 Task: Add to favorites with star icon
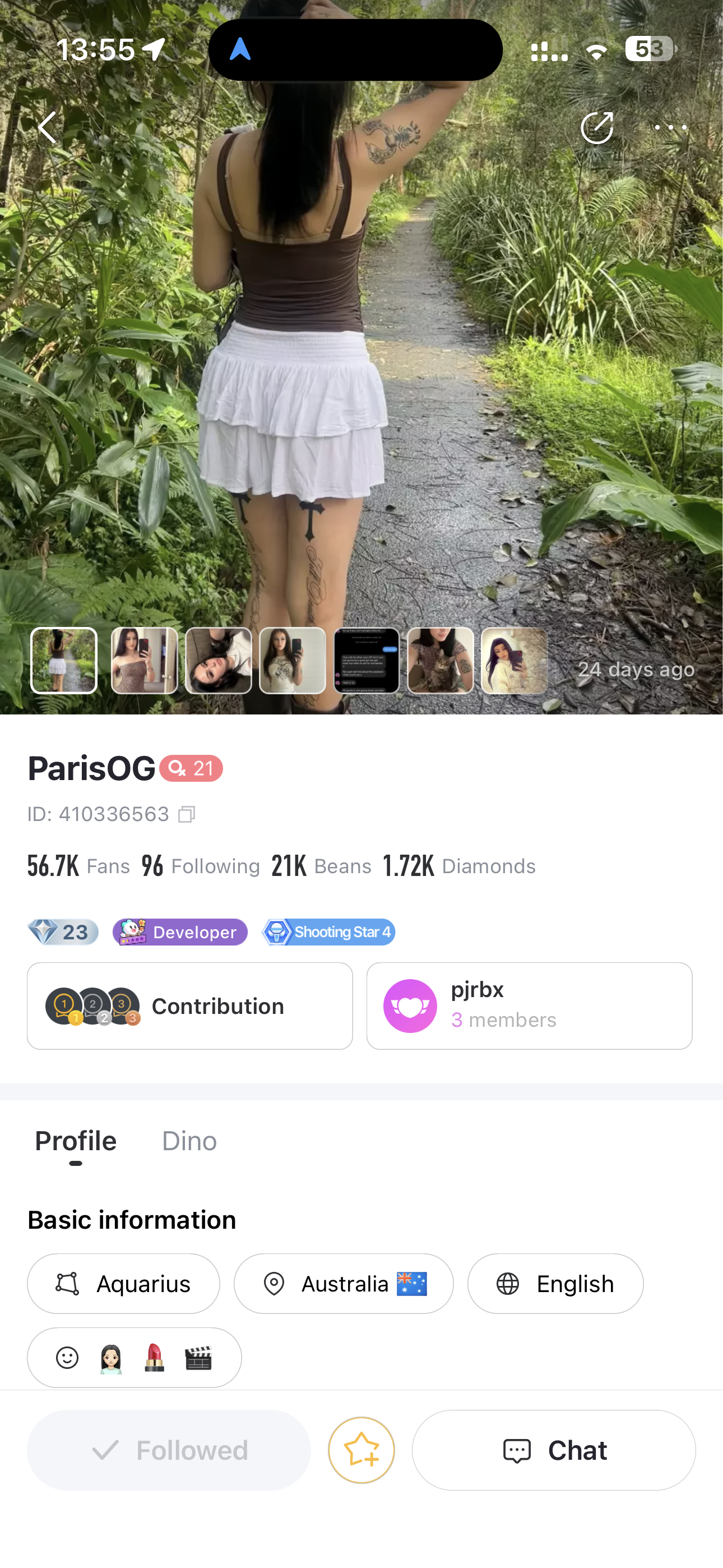coord(361,1450)
